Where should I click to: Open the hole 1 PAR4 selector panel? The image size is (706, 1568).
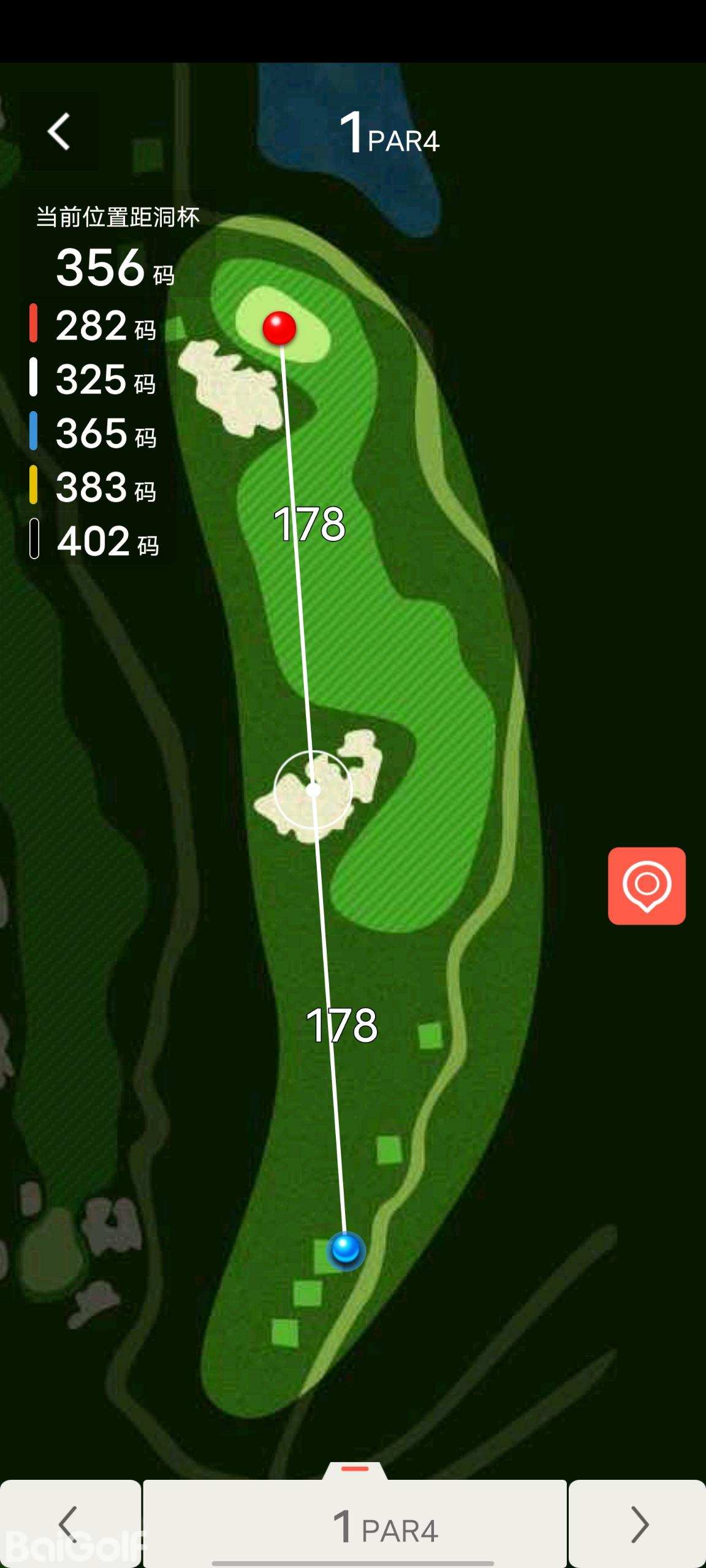[355, 1524]
